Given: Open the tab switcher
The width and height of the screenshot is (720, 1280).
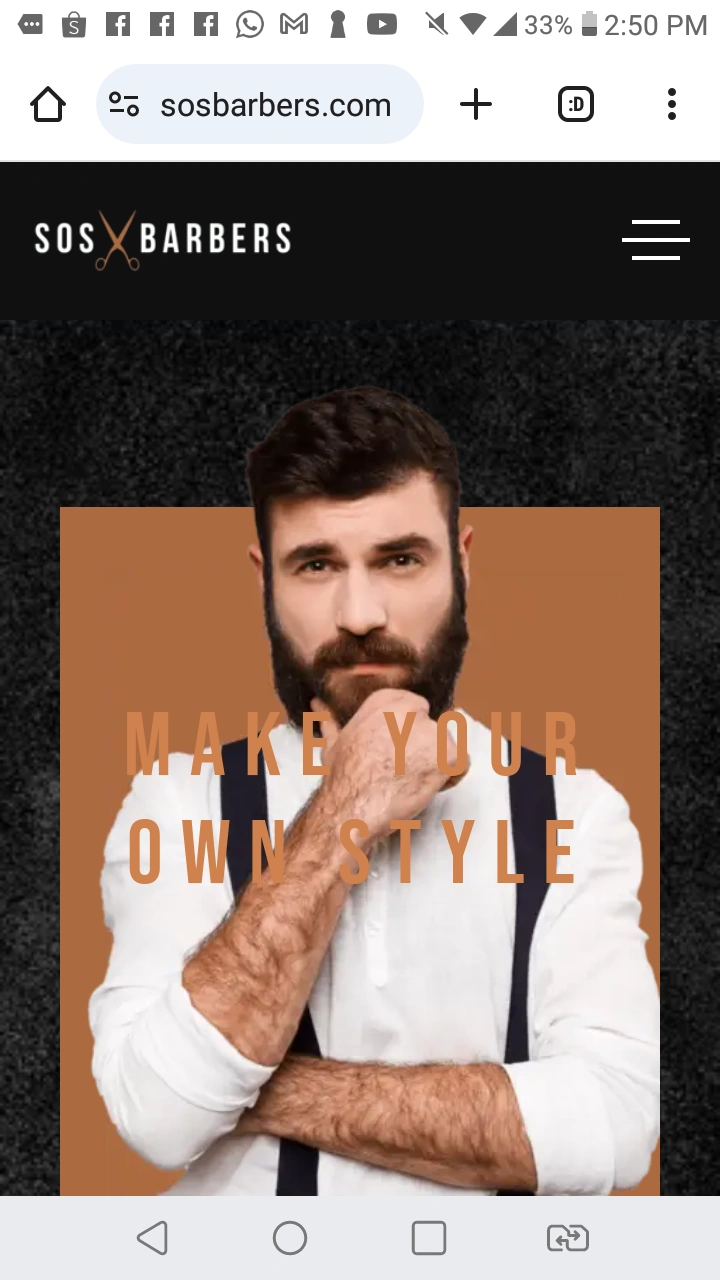Looking at the screenshot, I should point(576,104).
